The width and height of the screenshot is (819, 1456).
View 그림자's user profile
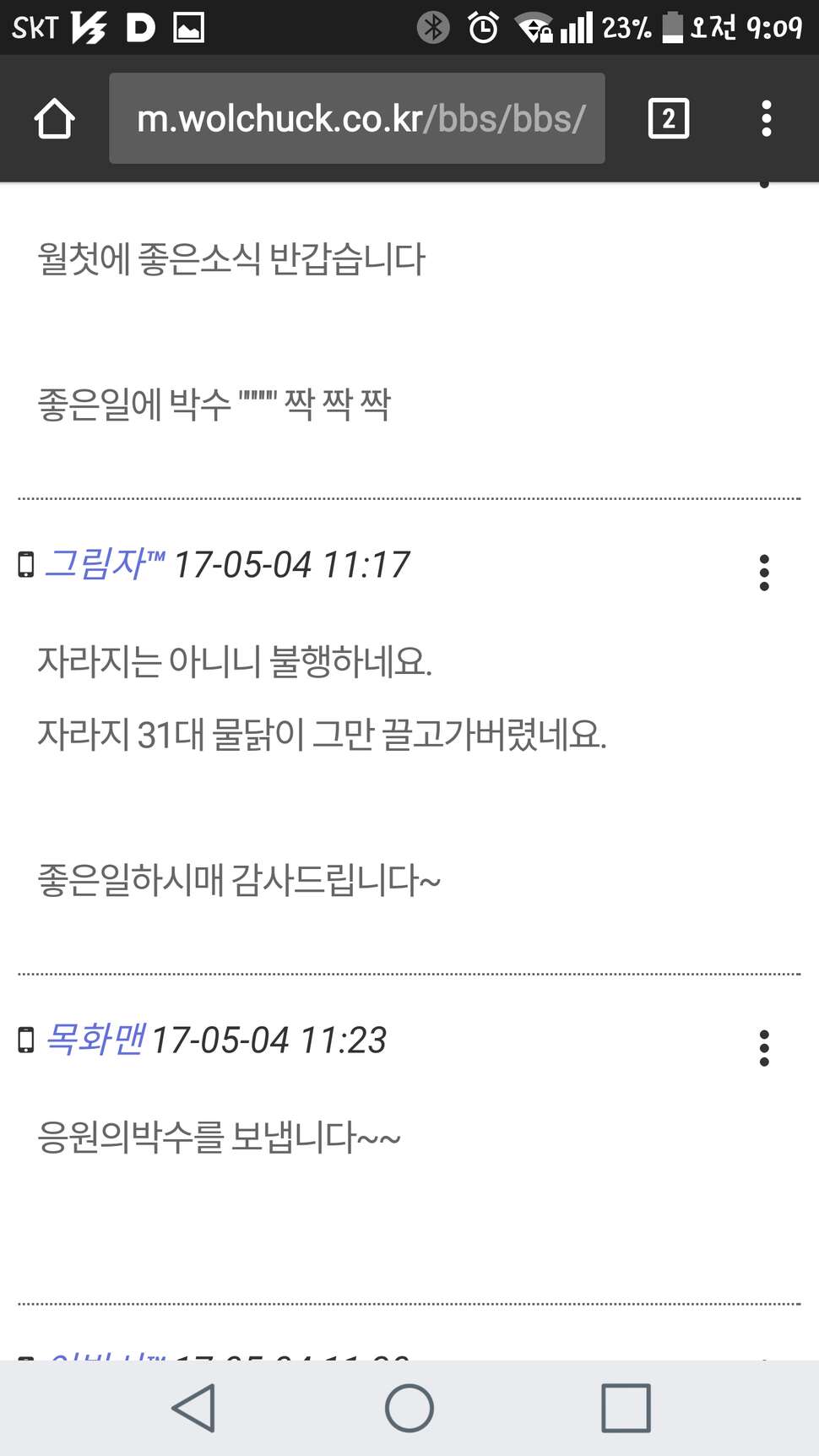[x=105, y=564]
